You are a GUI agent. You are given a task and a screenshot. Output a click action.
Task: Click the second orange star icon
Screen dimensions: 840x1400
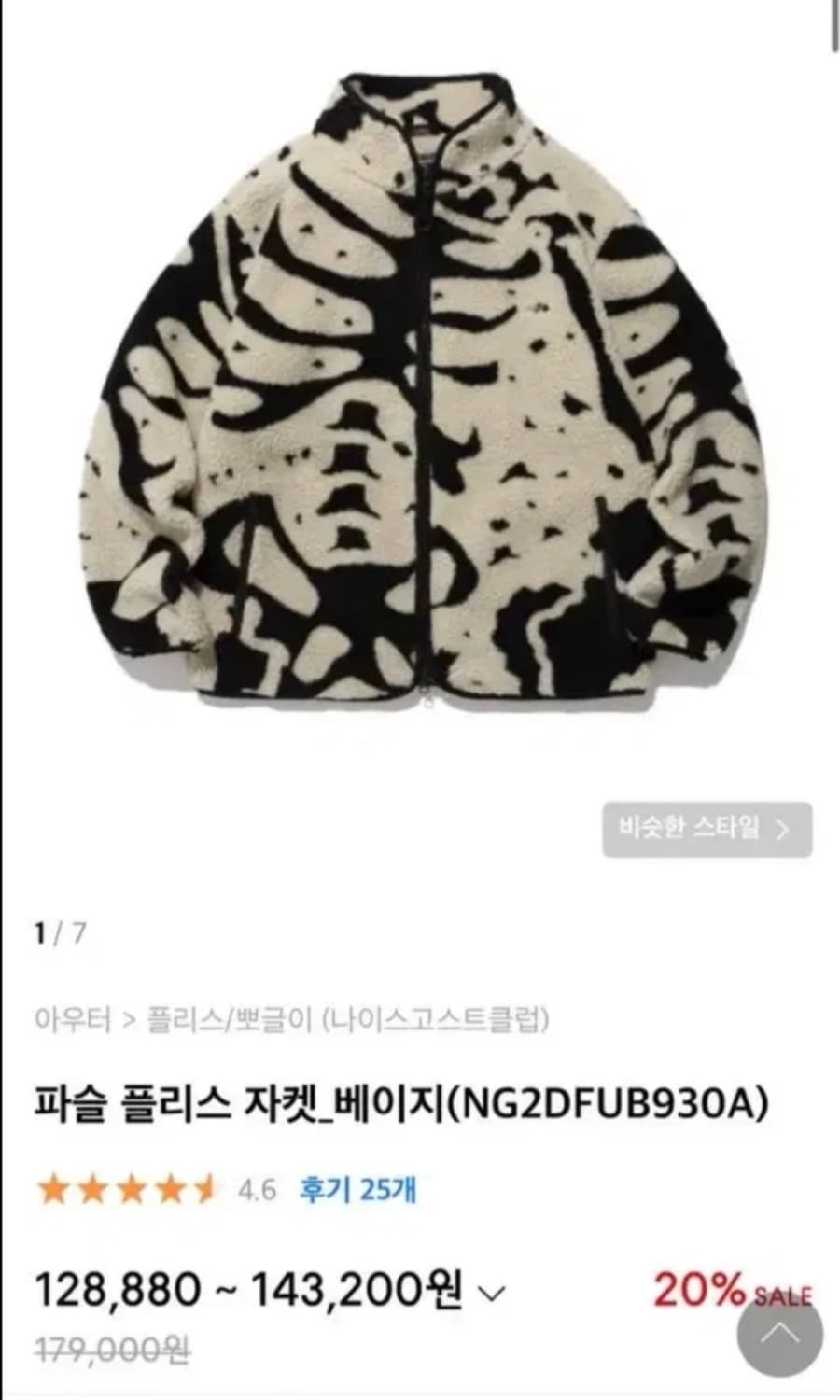click(x=91, y=1189)
